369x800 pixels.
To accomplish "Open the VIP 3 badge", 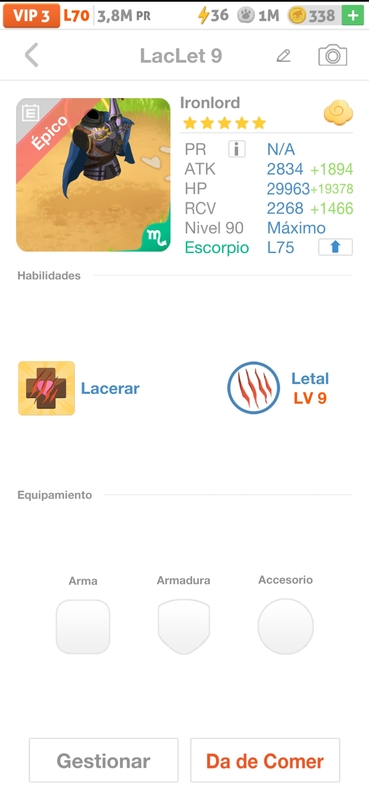I will (32, 16).
